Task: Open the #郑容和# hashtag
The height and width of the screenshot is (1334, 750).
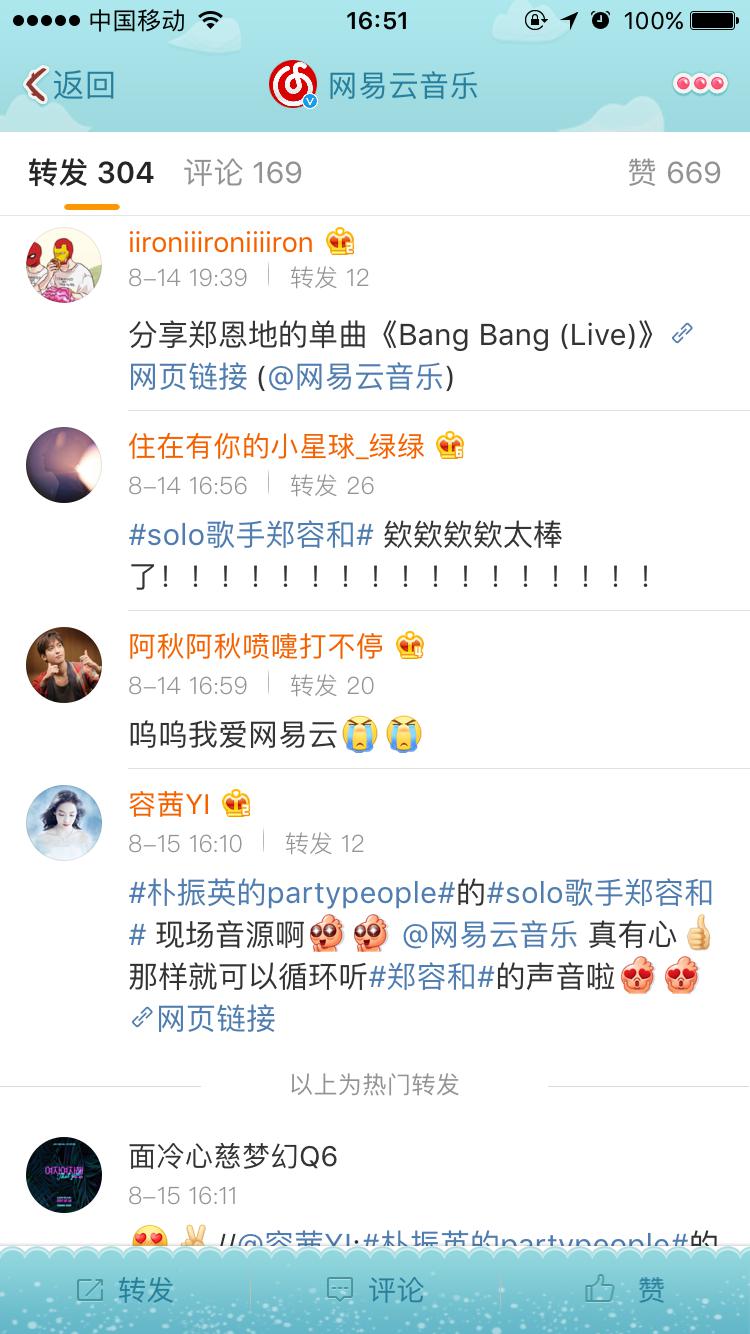Action: tap(431, 976)
